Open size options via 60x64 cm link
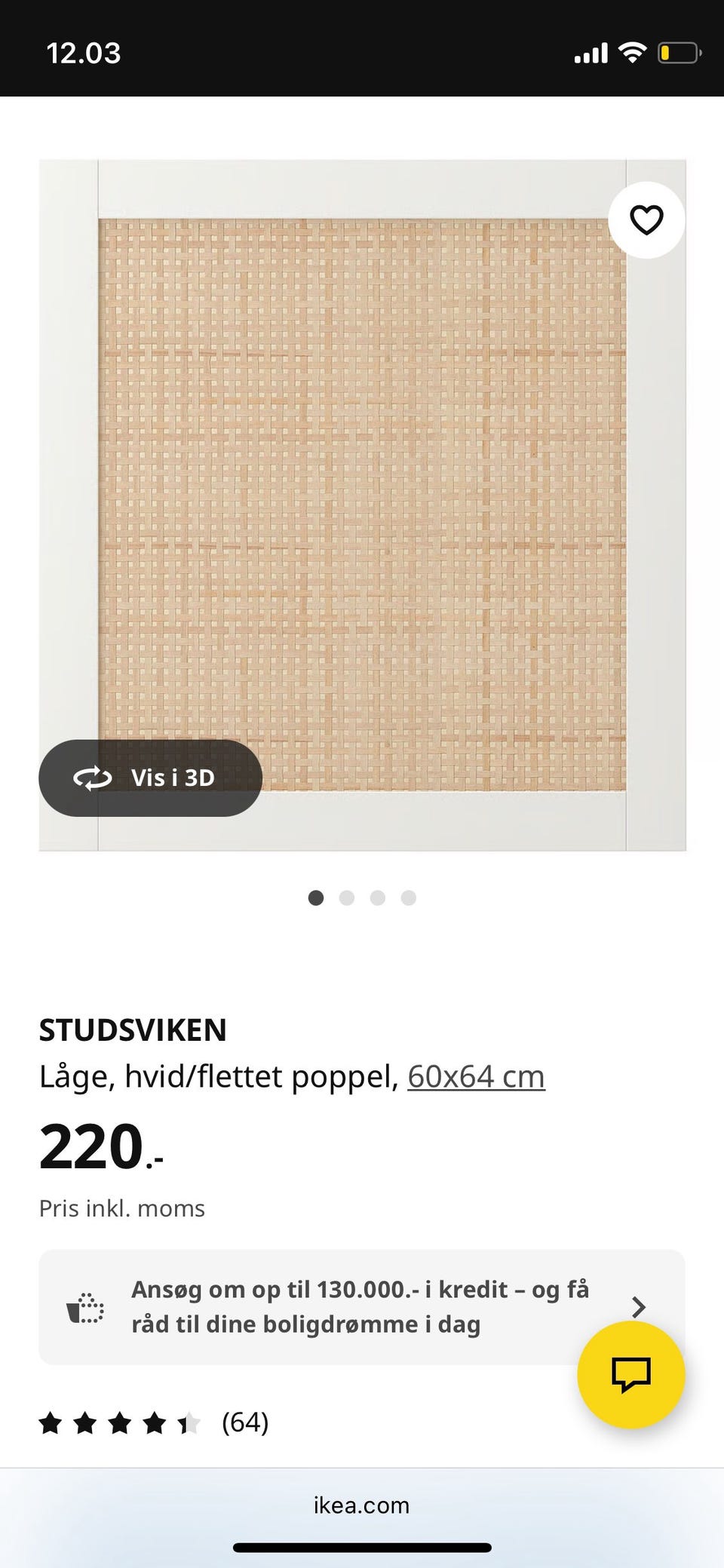Viewport: 724px width, 1568px height. [x=476, y=1076]
